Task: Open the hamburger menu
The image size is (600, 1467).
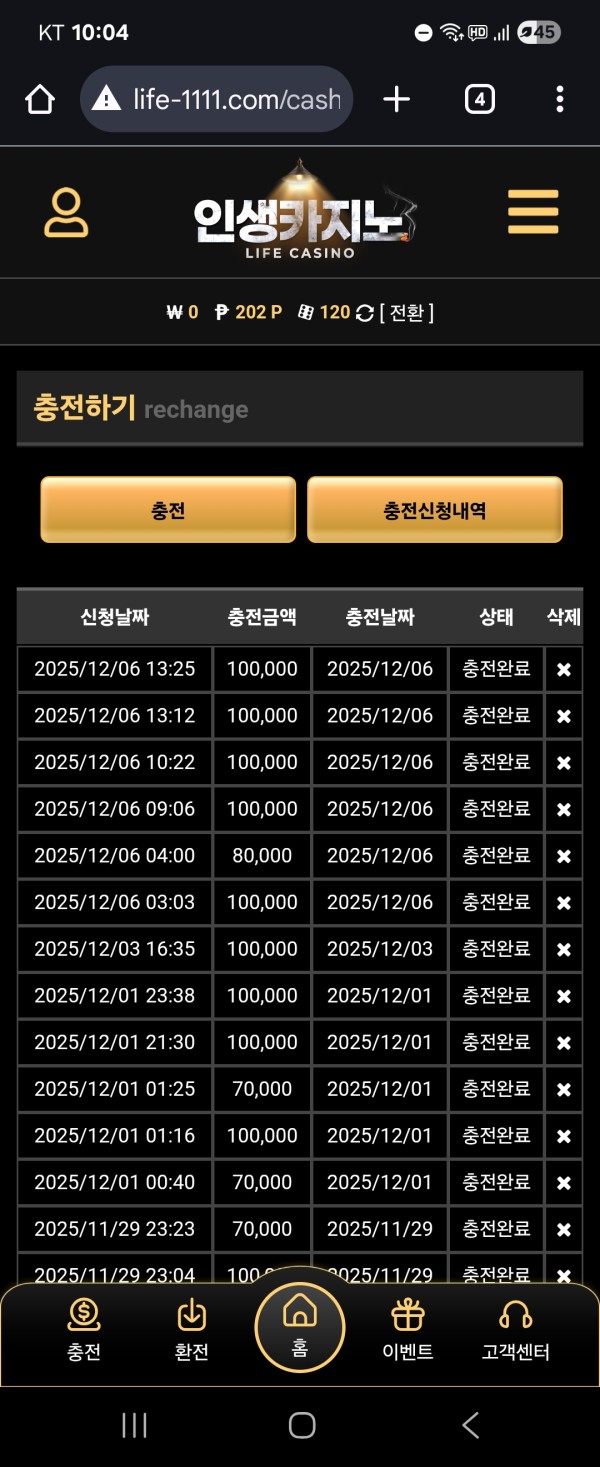Action: 532,212
